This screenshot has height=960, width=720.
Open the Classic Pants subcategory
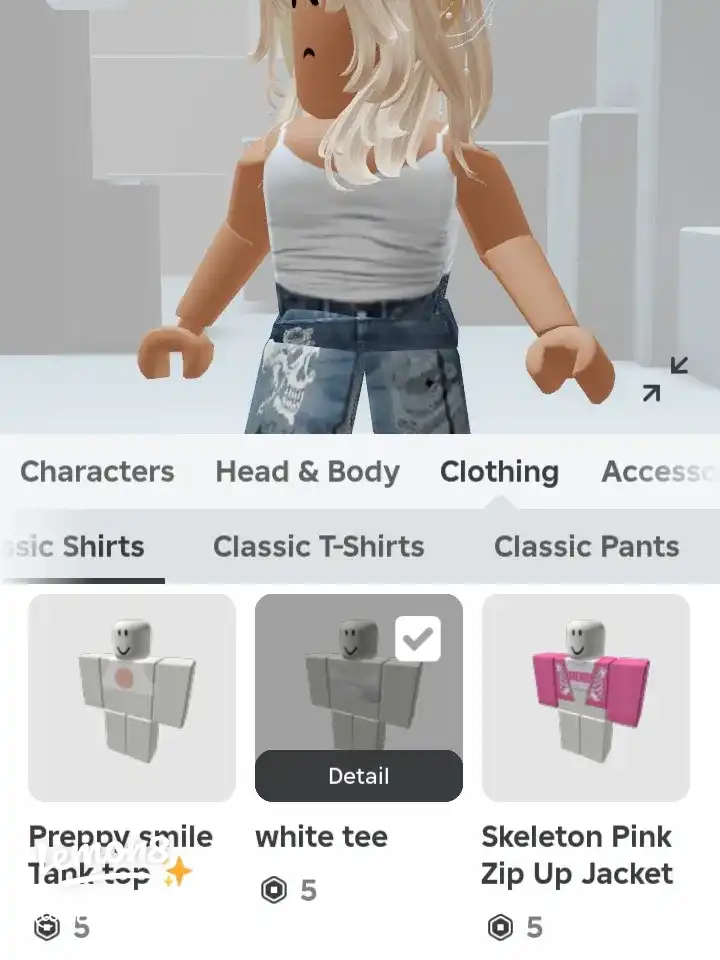pyautogui.click(x=586, y=547)
